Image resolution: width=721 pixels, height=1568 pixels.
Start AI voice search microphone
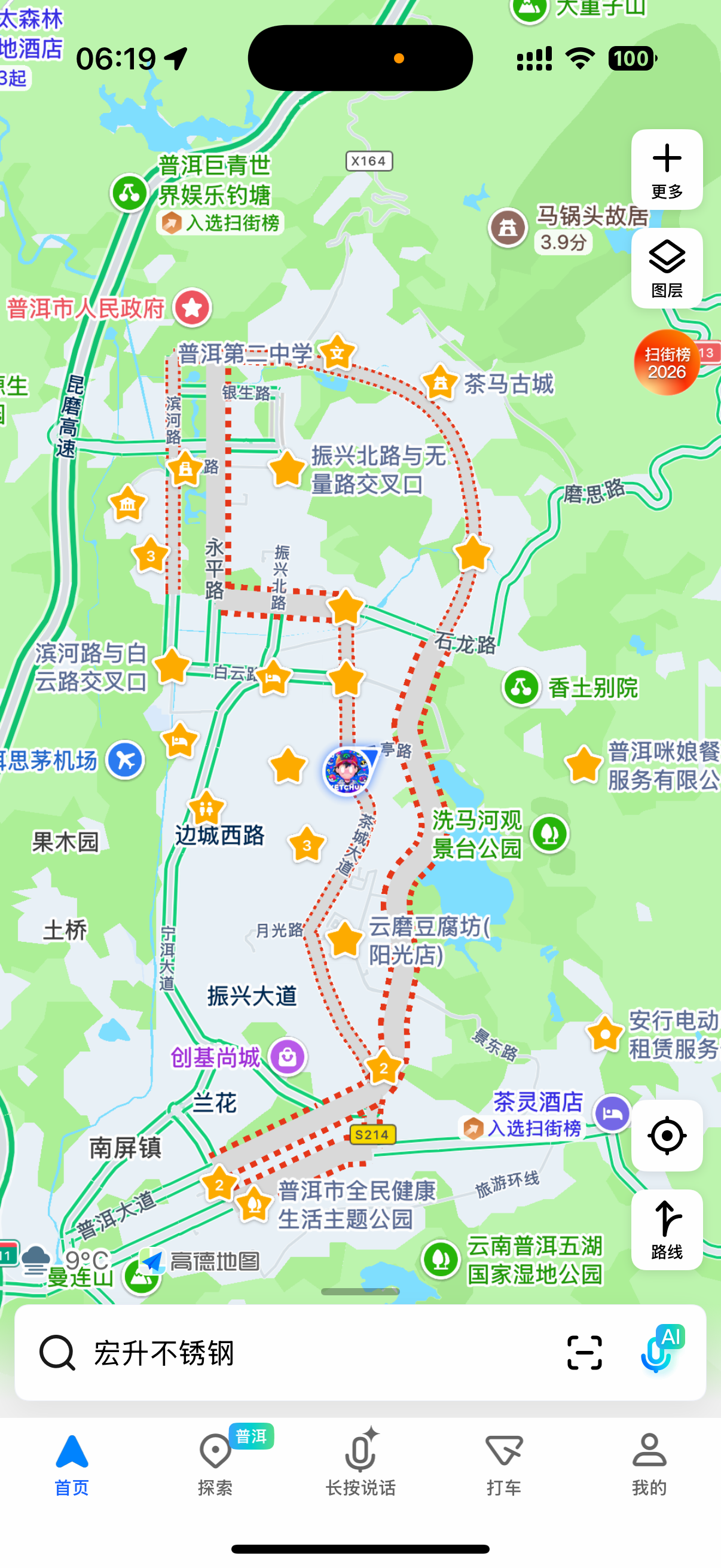coord(658,1353)
